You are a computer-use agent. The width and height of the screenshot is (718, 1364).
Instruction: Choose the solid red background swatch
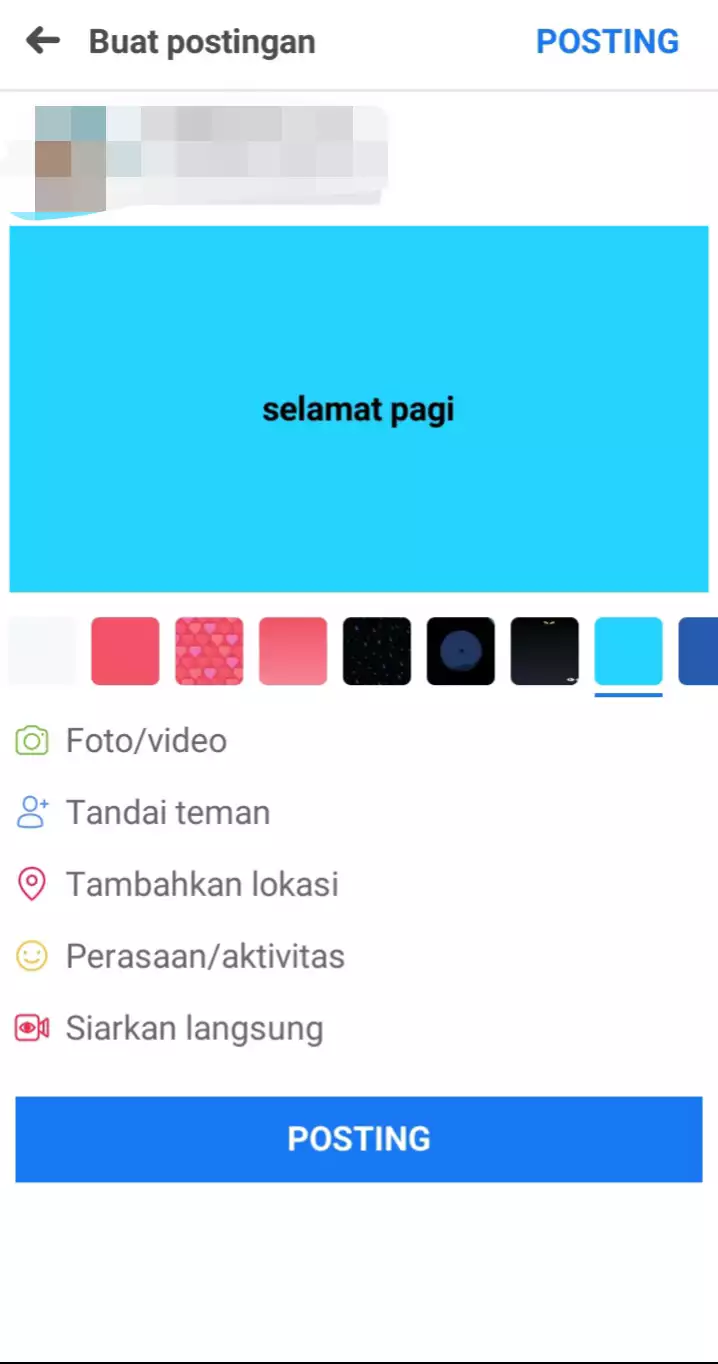[x=125, y=651]
